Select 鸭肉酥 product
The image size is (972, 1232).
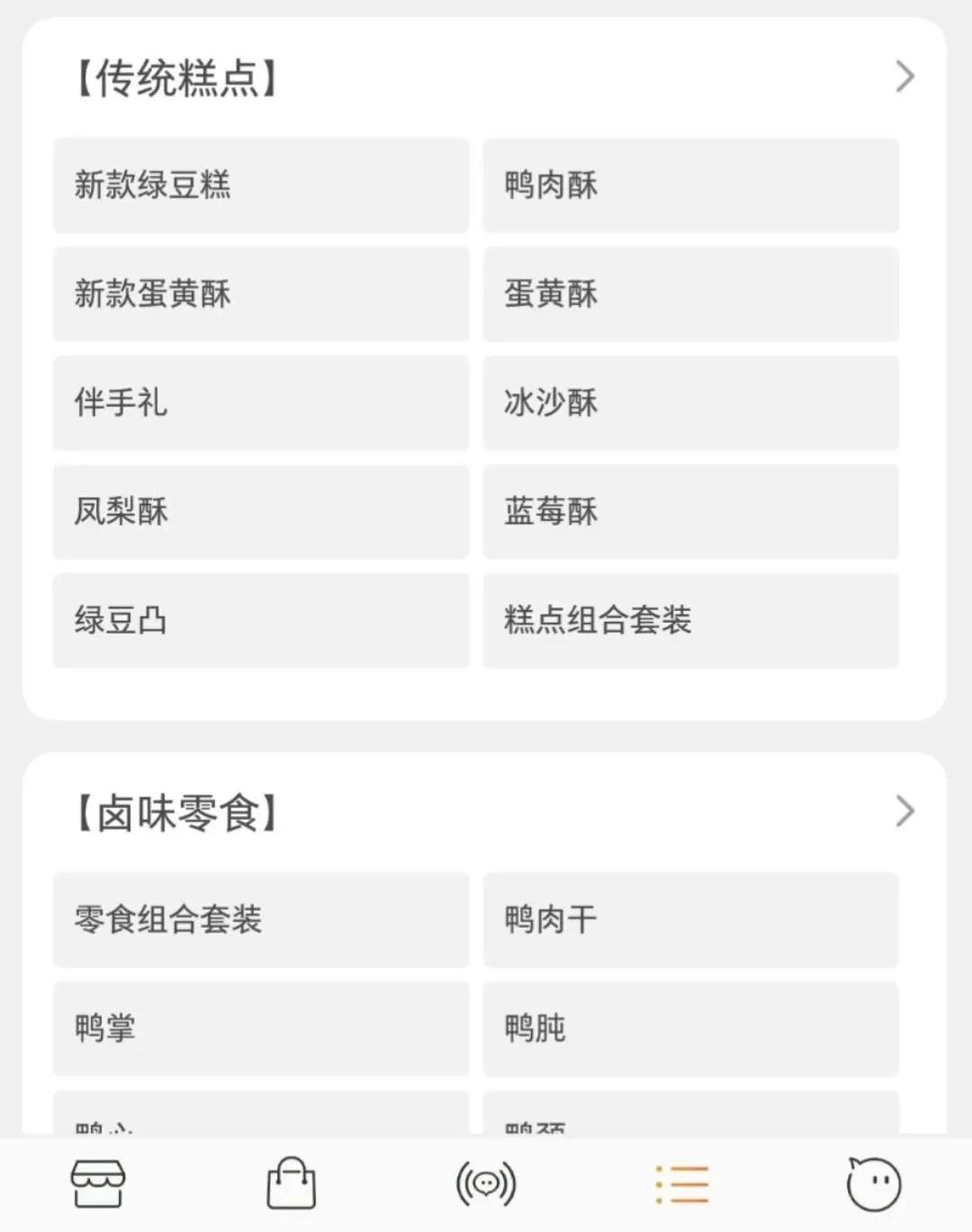691,184
